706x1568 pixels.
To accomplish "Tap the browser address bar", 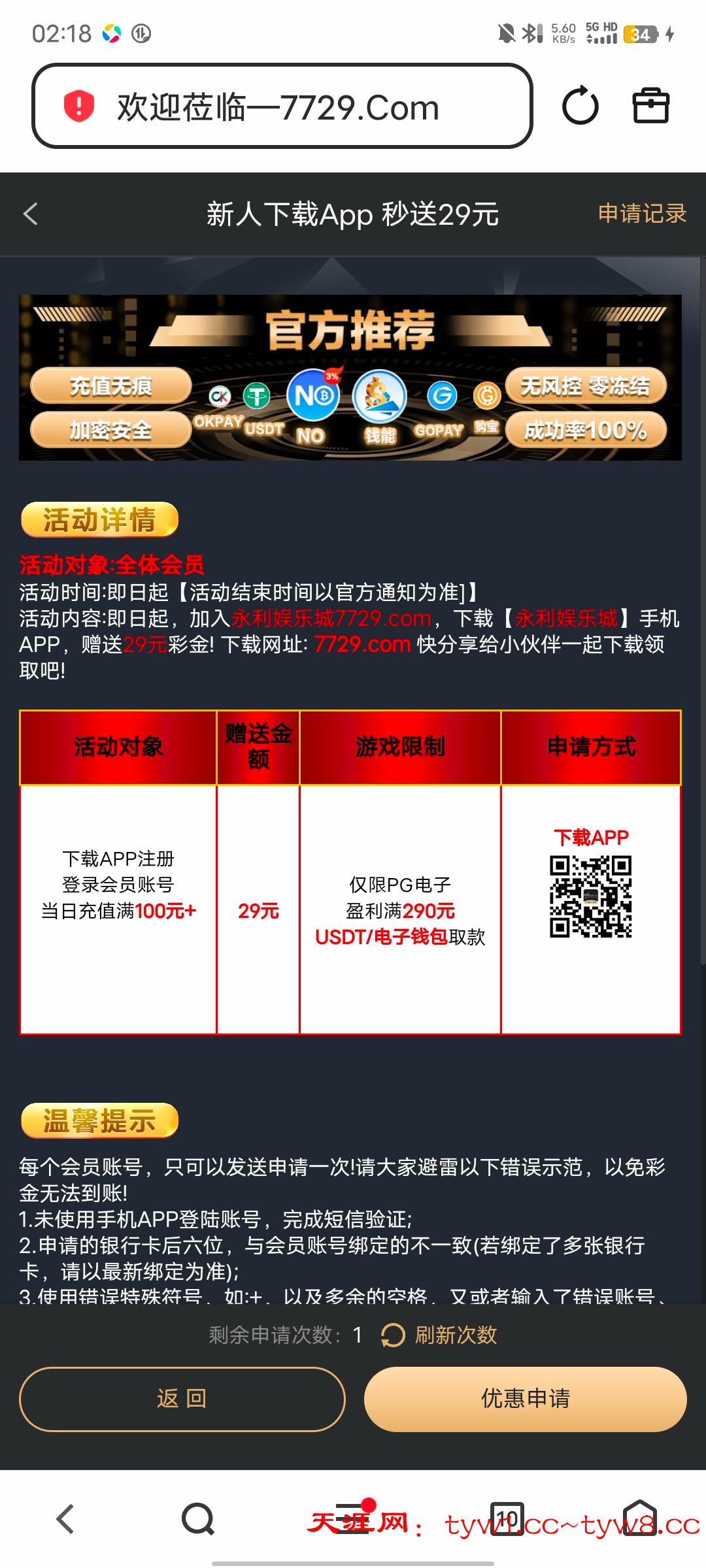I will (281, 106).
